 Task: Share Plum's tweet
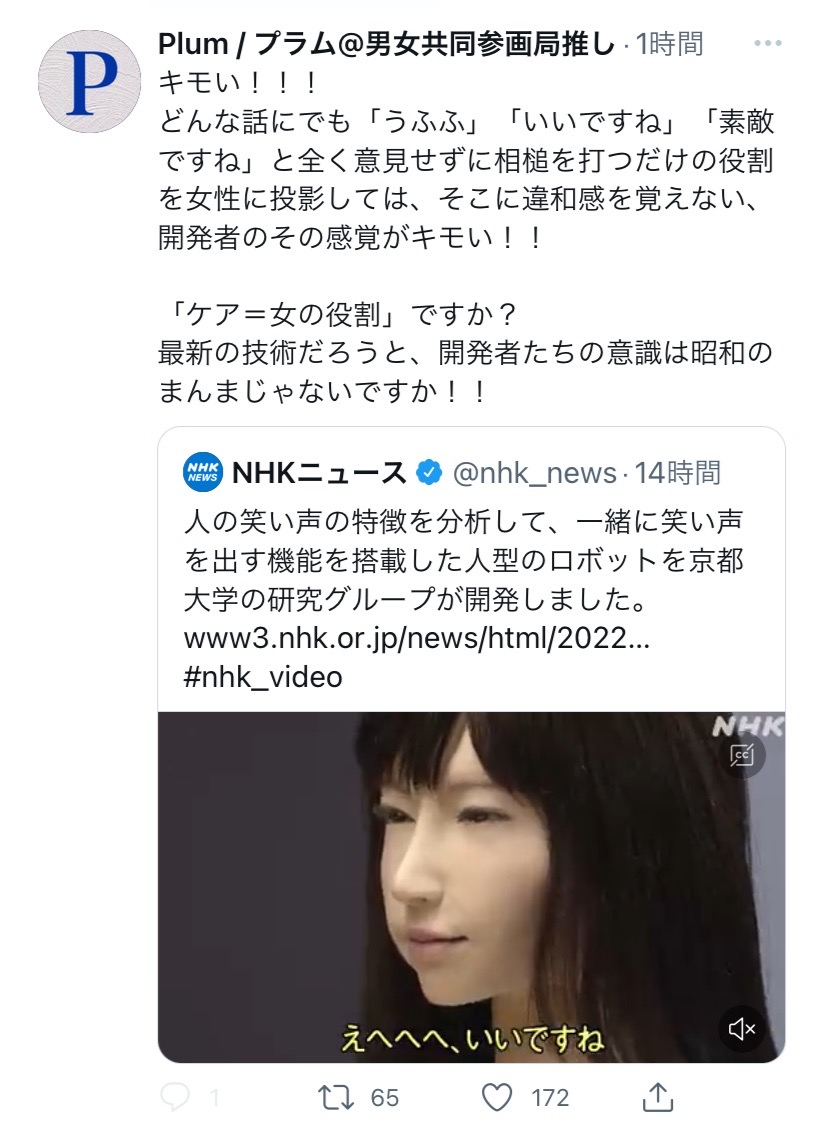(x=657, y=1096)
